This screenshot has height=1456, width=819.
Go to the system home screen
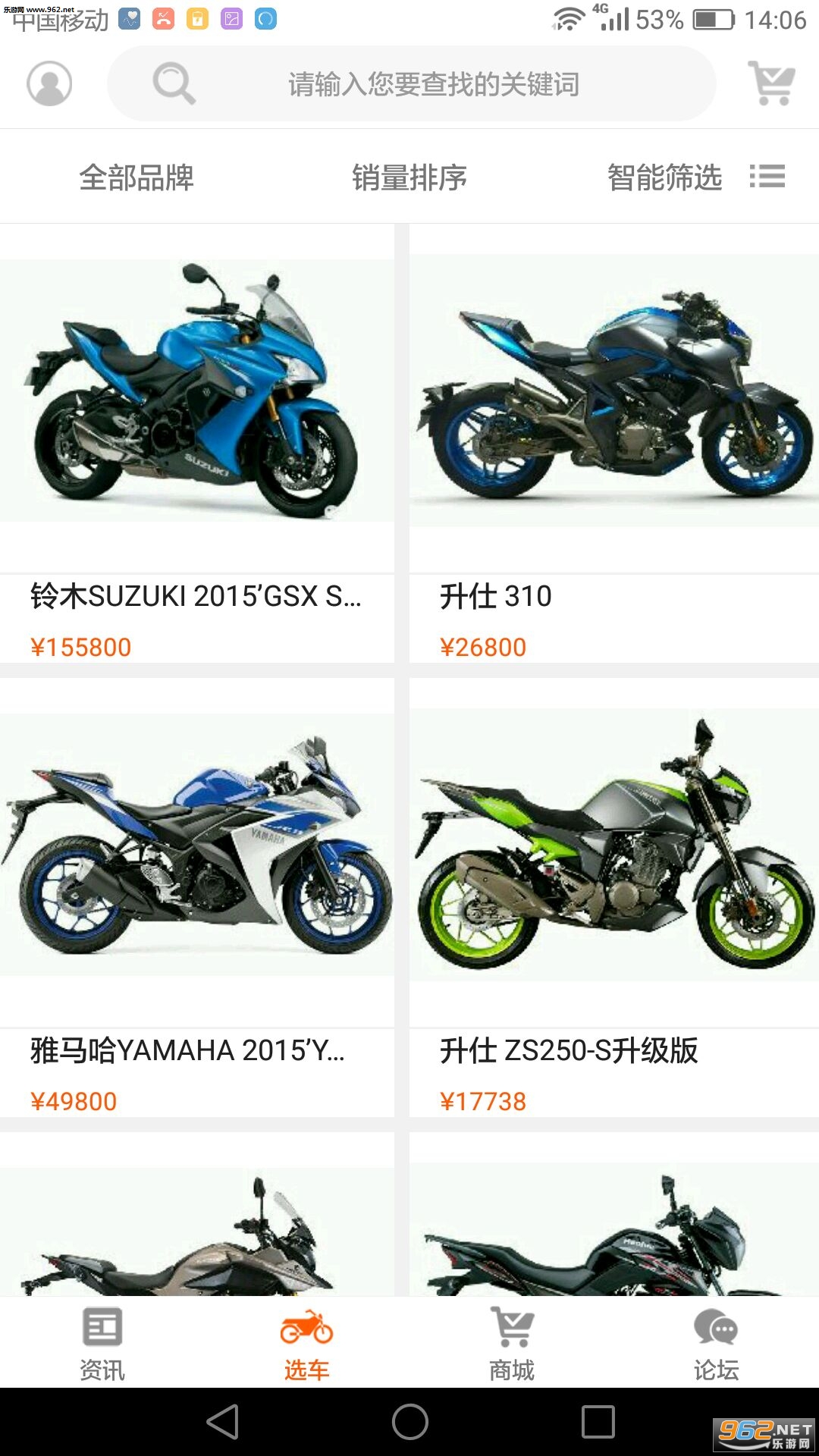[410, 1421]
